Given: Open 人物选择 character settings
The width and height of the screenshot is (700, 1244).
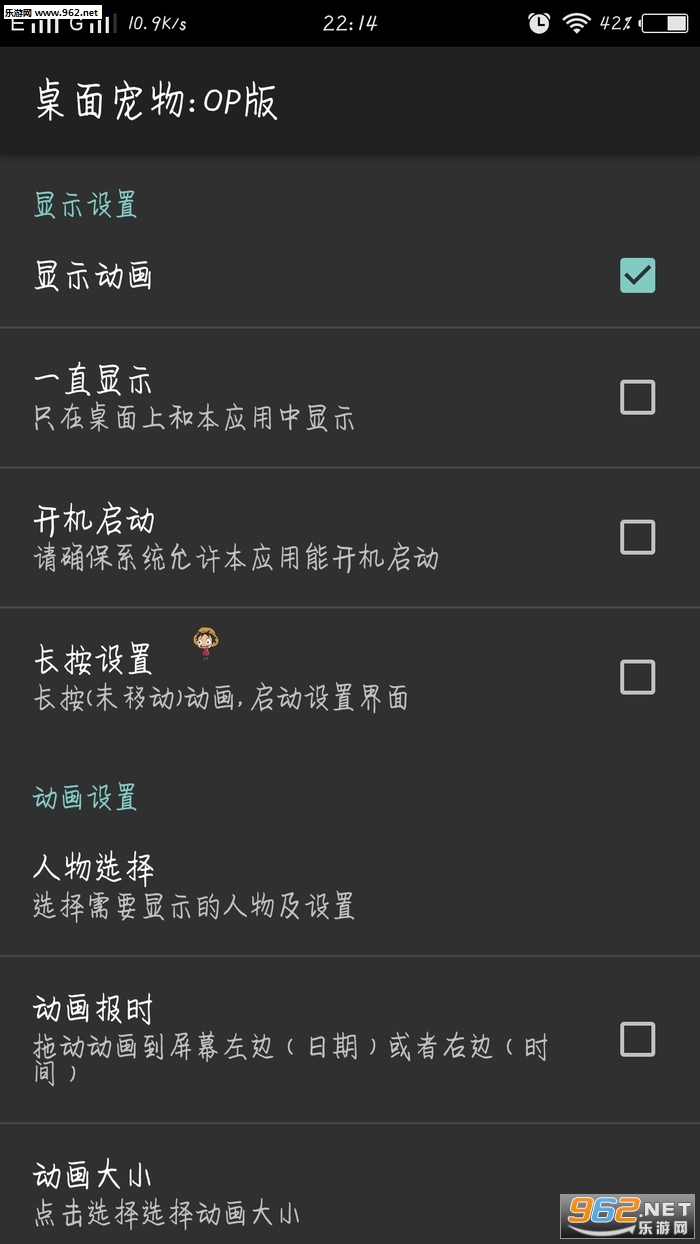Looking at the screenshot, I should [300, 886].
